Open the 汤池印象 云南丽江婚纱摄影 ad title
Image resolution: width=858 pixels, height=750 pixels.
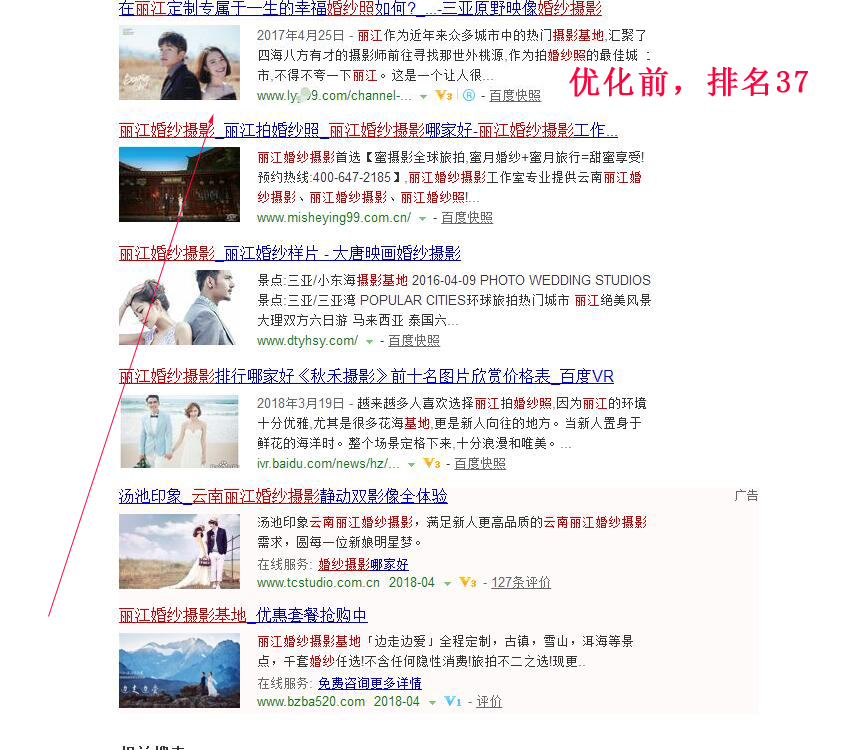pyautogui.click(x=283, y=497)
